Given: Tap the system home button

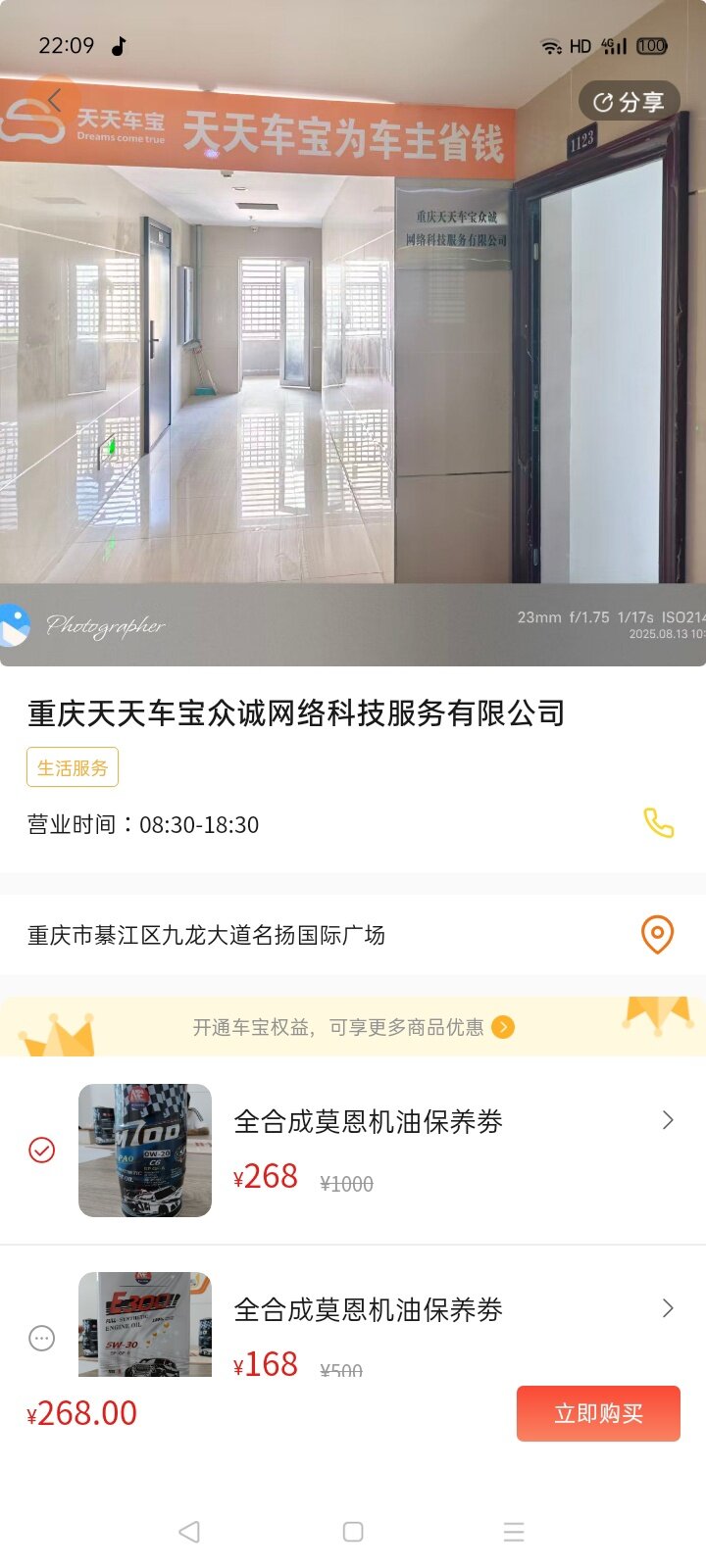Looking at the screenshot, I should click(353, 1532).
